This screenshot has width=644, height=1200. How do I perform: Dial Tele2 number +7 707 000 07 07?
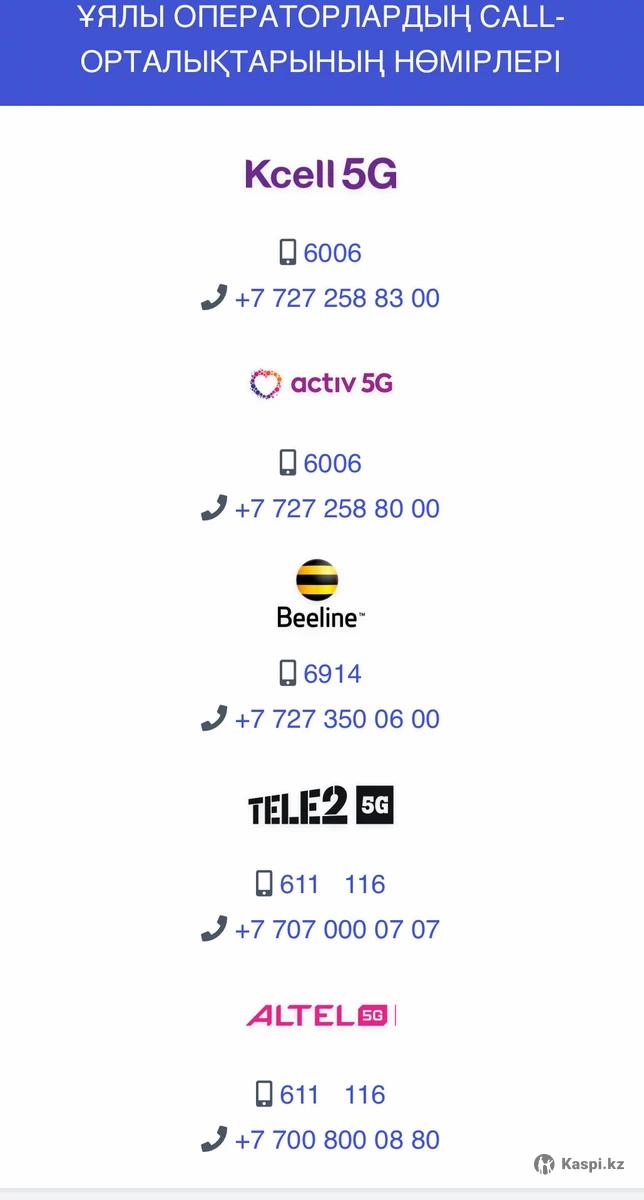[337, 929]
